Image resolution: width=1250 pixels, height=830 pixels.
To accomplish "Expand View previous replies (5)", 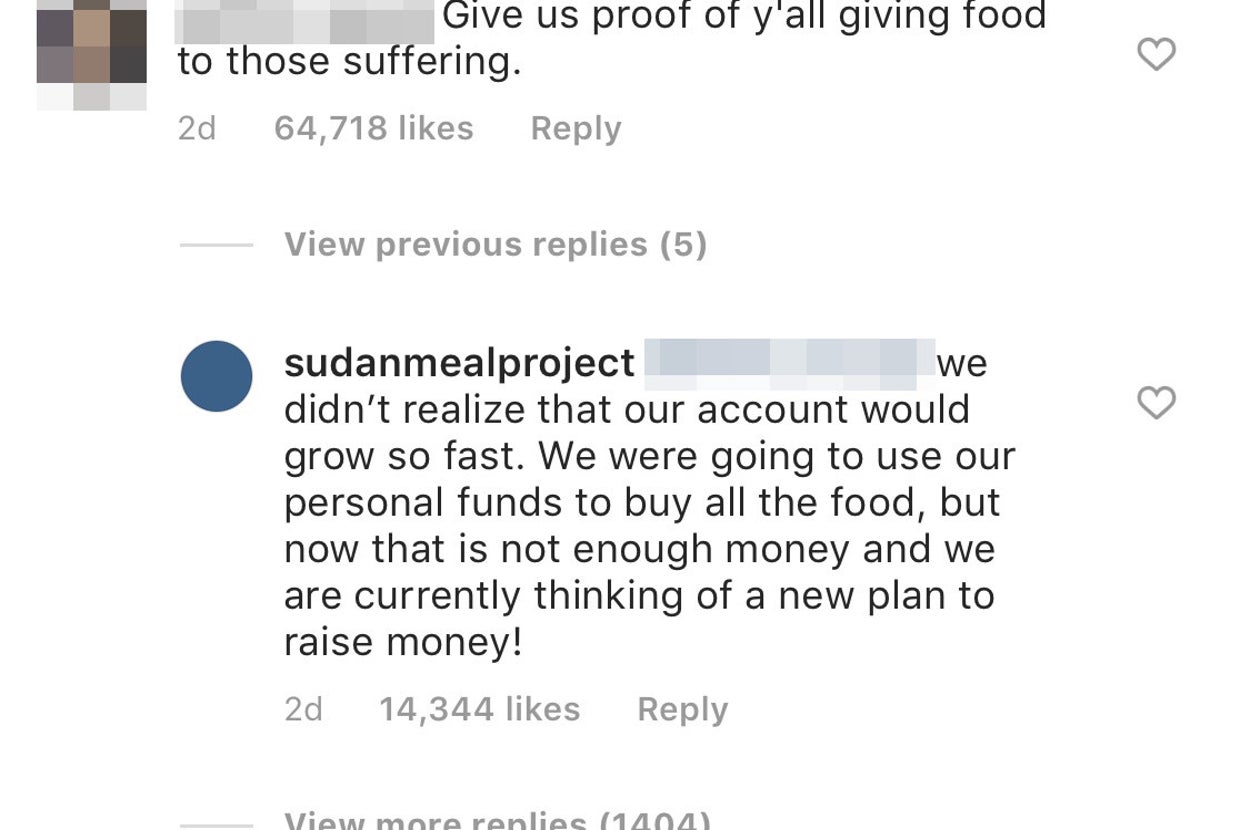I will click(495, 245).
